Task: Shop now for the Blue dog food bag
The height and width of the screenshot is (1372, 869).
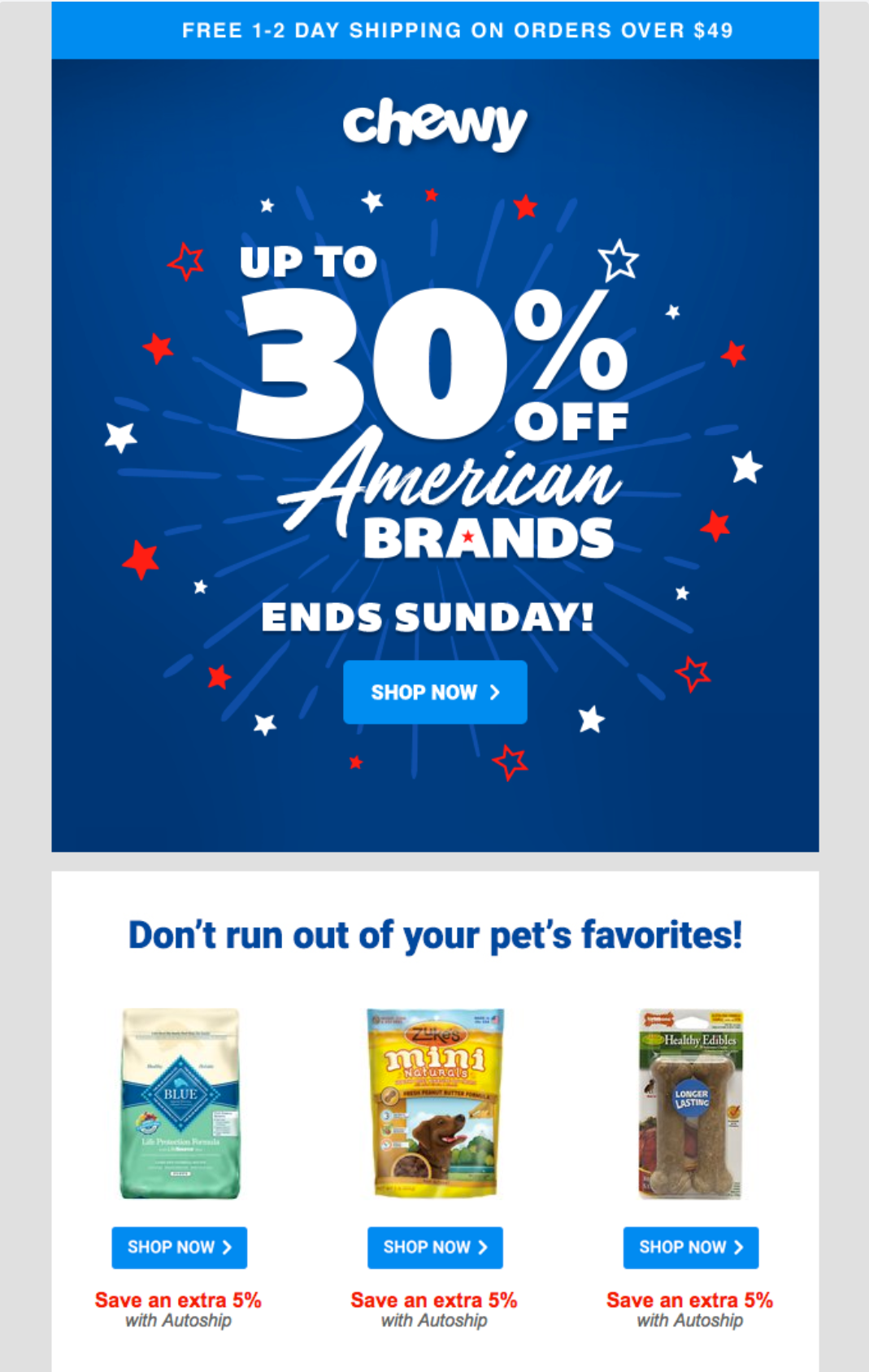Action: (x=179, y=1247)
